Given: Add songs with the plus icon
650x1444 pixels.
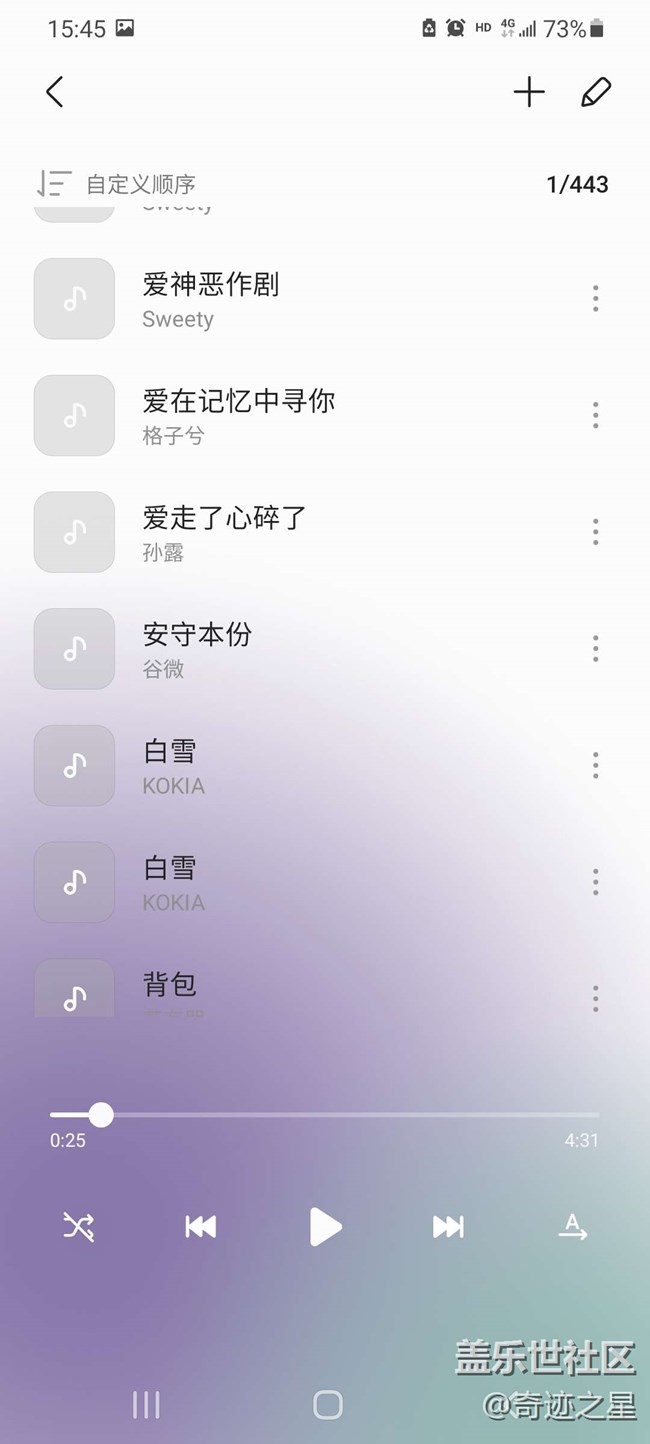Looking at the screenshot, I should tap(529, 93).
